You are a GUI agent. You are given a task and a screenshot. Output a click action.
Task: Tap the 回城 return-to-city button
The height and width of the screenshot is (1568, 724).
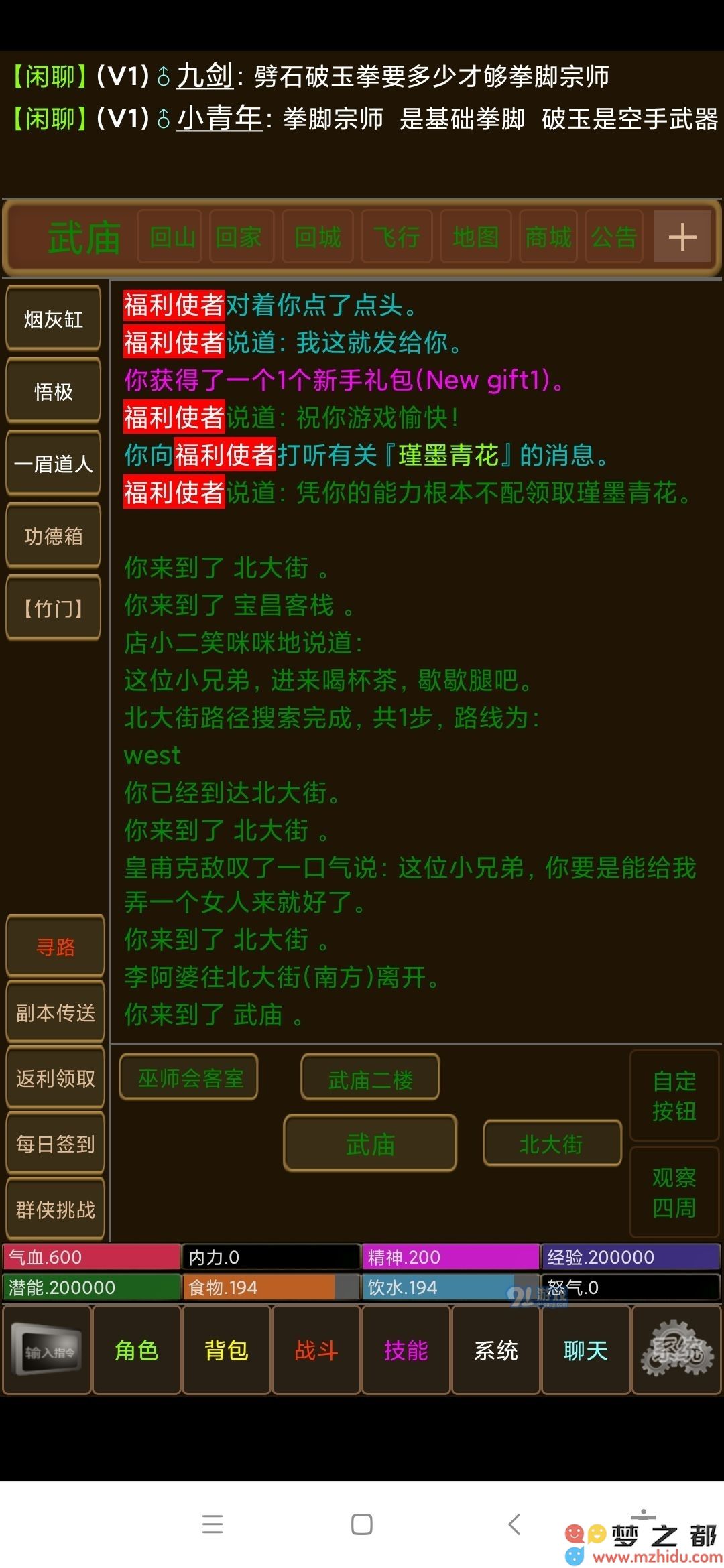point(317,237)
